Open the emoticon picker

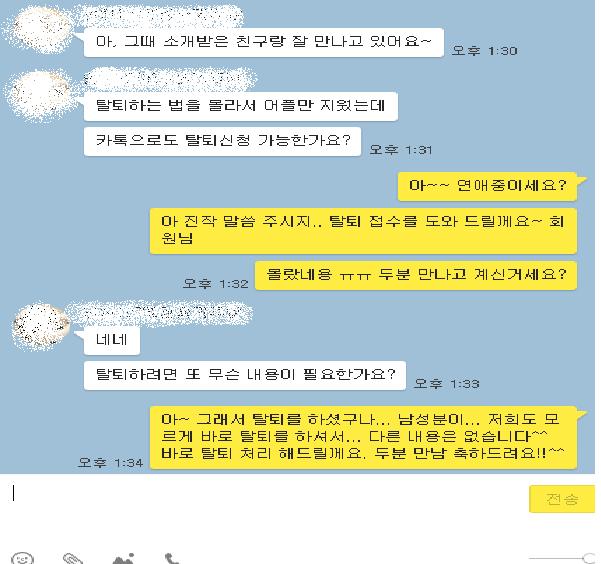tap(23, 559)
